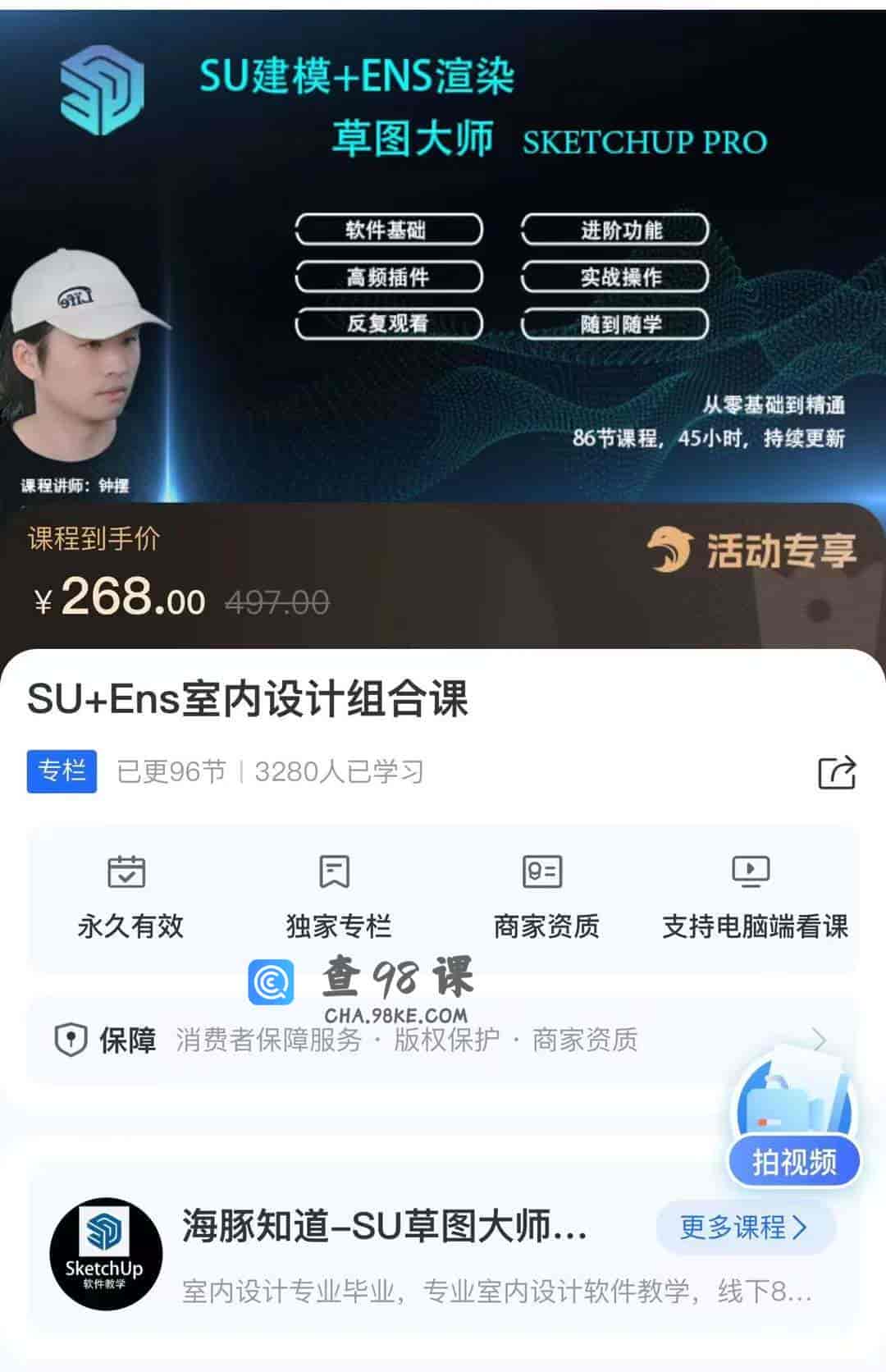Click the 保障 shield icon

[x=71, y=1040]
